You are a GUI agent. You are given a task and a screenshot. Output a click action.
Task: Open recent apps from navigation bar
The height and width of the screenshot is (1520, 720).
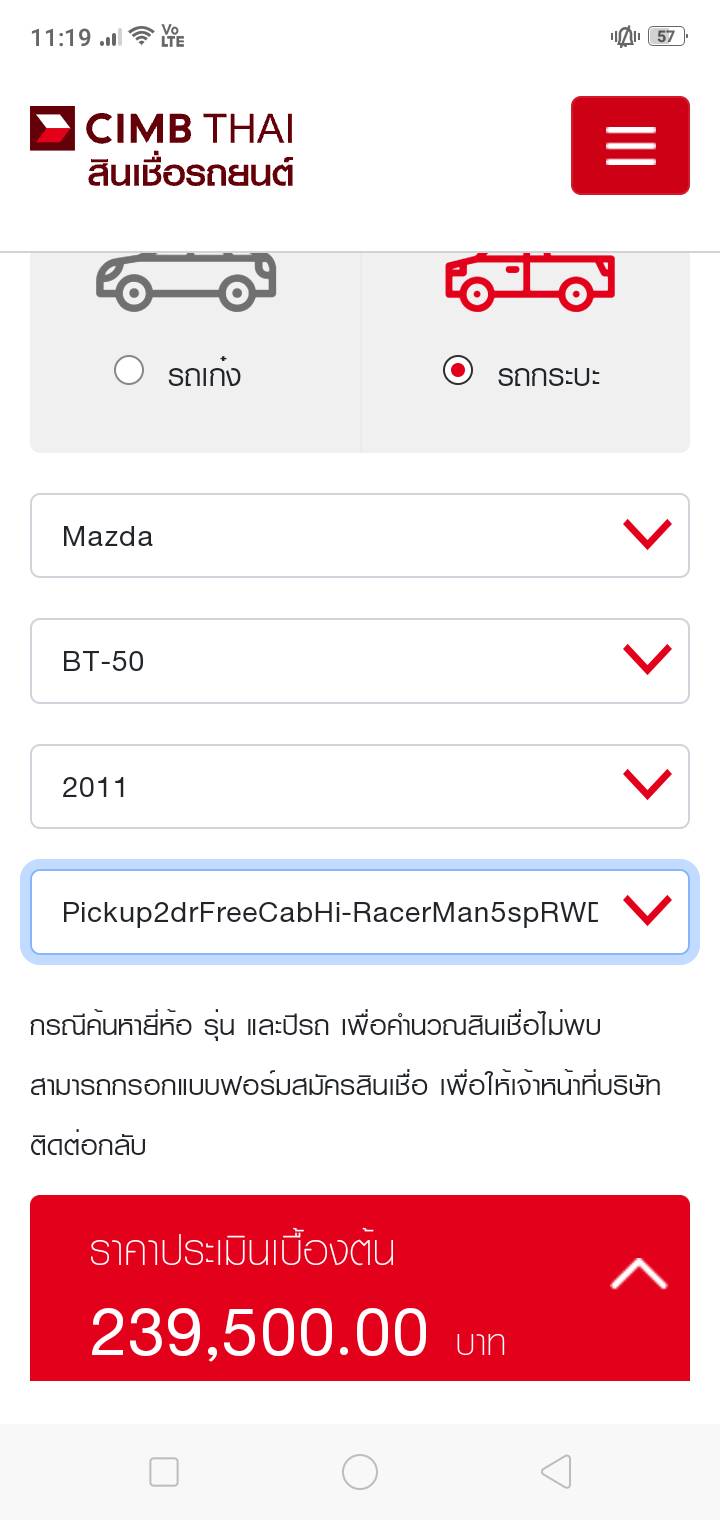[x=164, y=1472]
